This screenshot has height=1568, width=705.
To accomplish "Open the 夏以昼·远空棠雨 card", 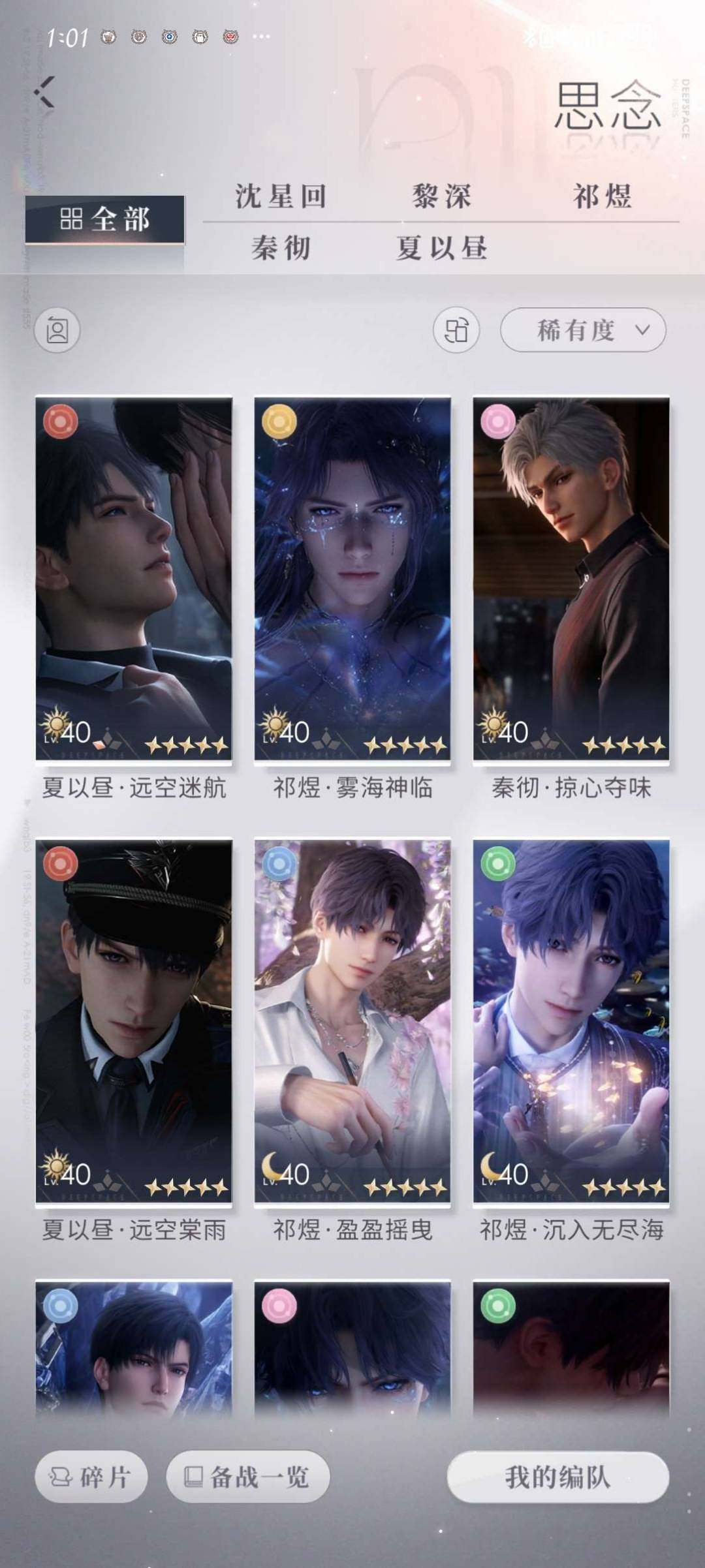I will [x=134, y=1021].
